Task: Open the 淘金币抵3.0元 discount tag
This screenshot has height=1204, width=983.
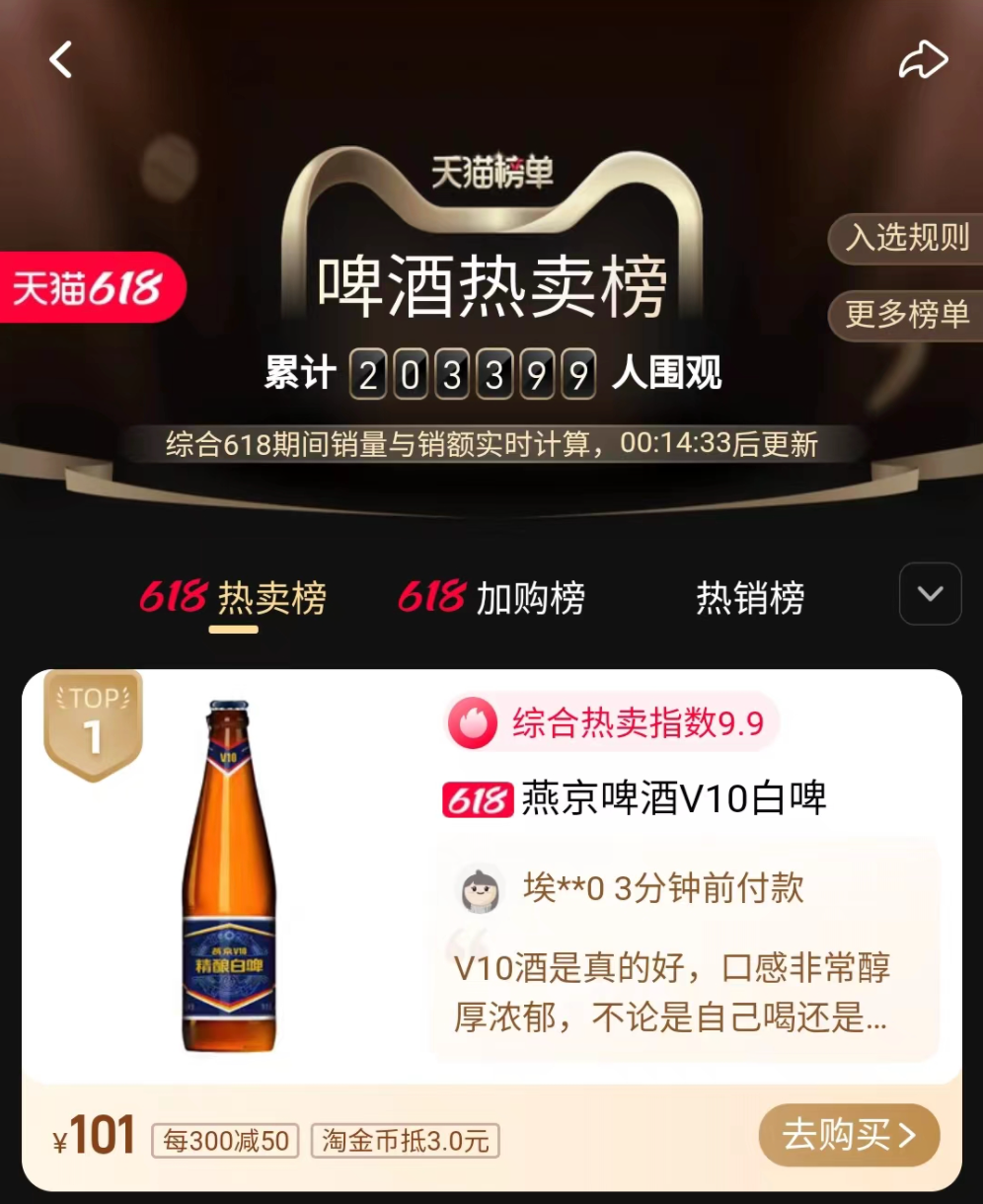Action: [x=405, y=1141]
